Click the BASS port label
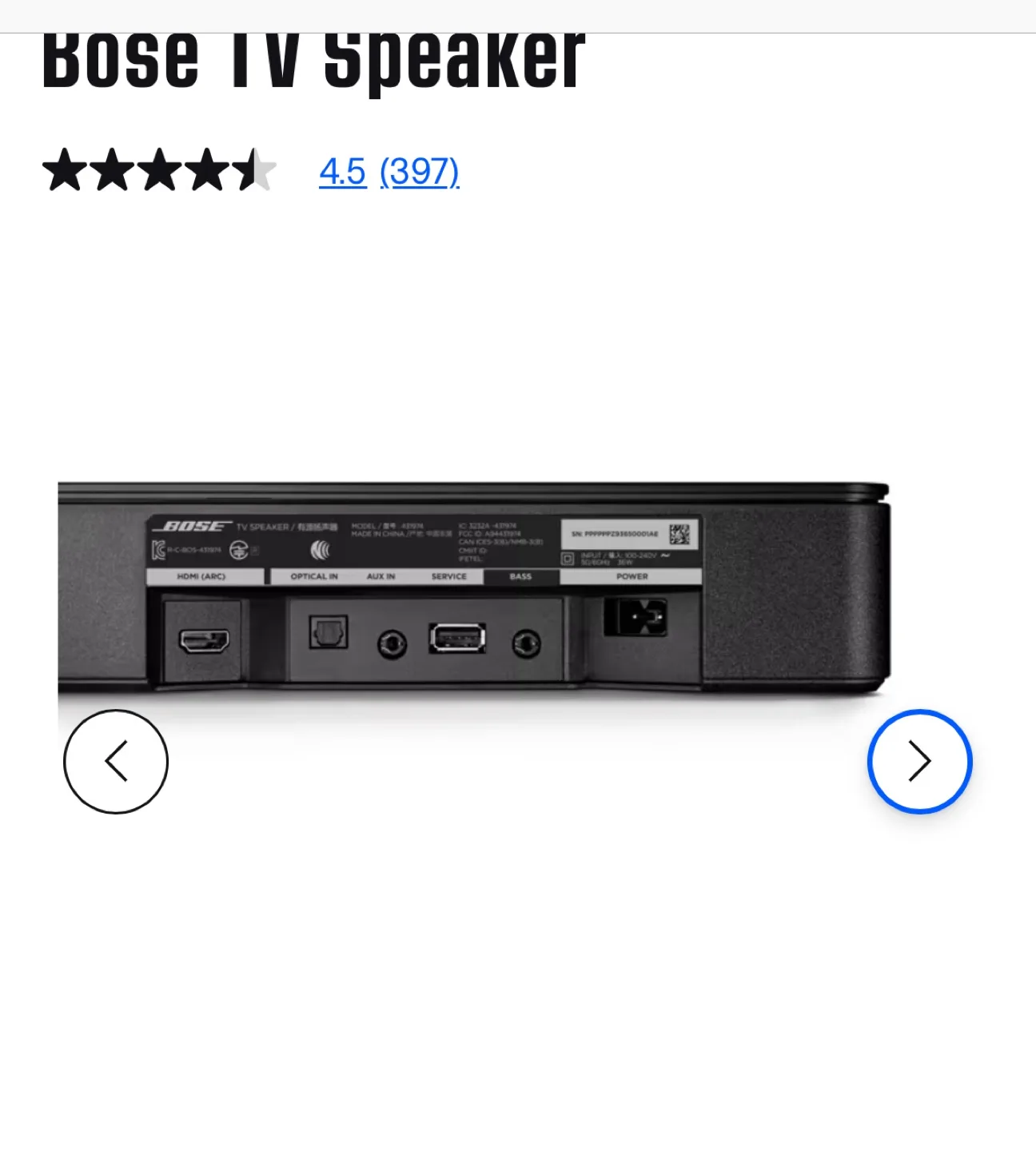 coord(520,576)
